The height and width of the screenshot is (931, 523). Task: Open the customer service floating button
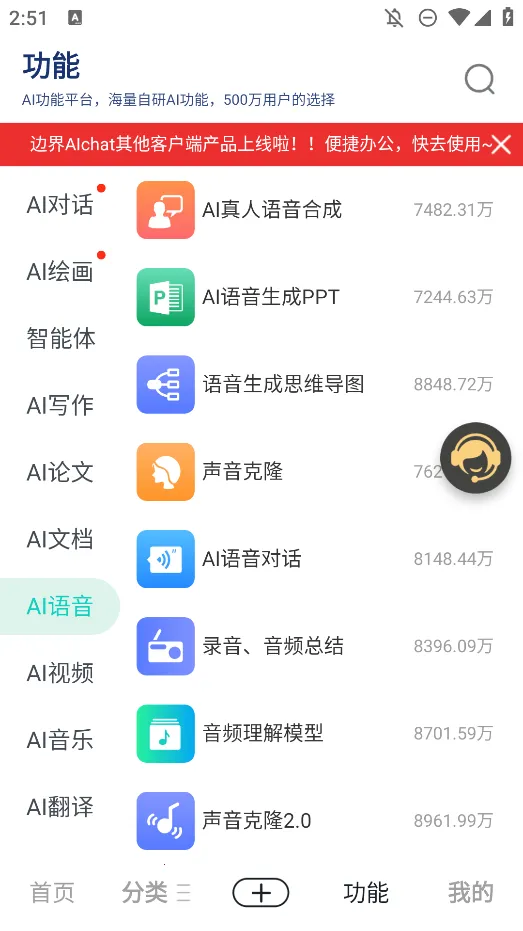click(476, 458)
